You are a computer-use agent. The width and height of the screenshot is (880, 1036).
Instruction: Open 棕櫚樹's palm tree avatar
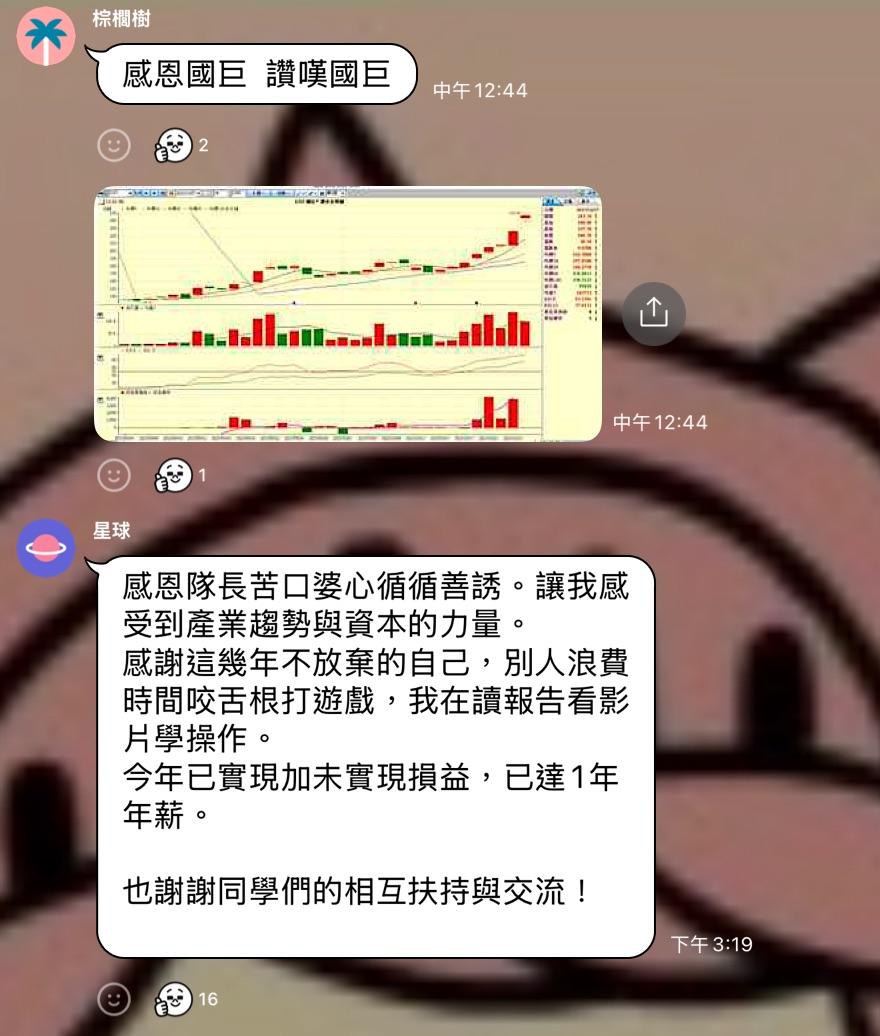47,36
